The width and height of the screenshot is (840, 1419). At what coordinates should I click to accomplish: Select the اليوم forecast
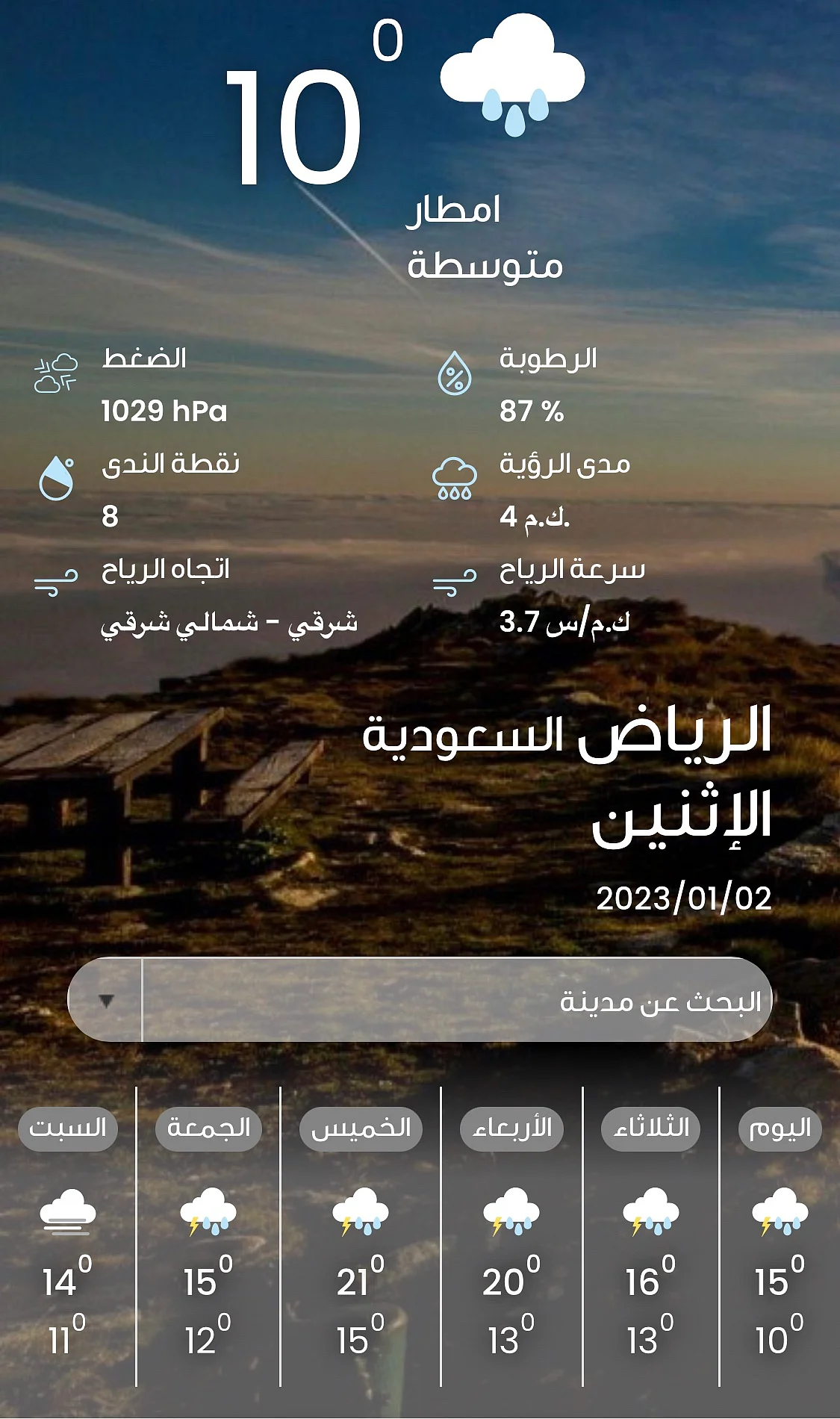(780, 1128)
